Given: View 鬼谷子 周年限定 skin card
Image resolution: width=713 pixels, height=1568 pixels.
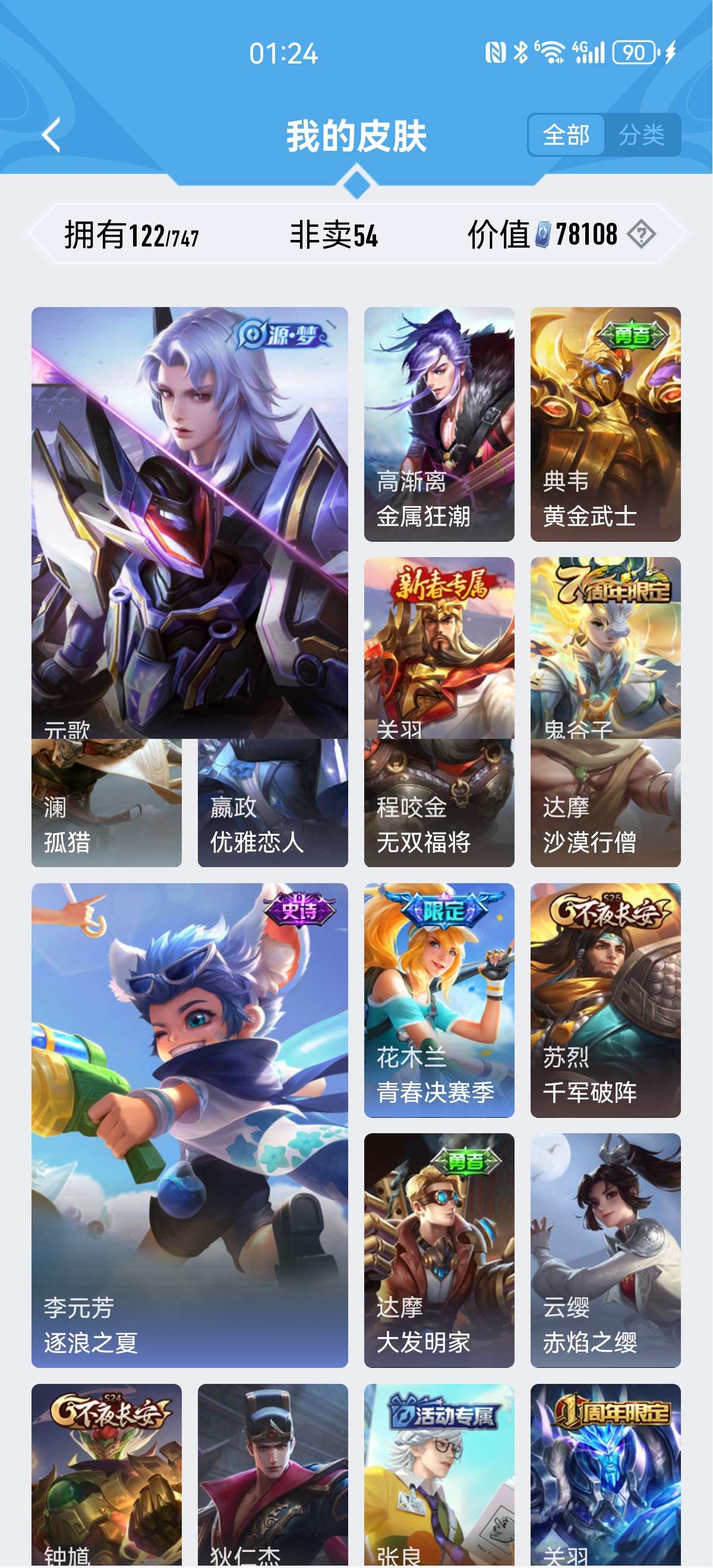Looking at the screenshot, I should coord(605,647).
